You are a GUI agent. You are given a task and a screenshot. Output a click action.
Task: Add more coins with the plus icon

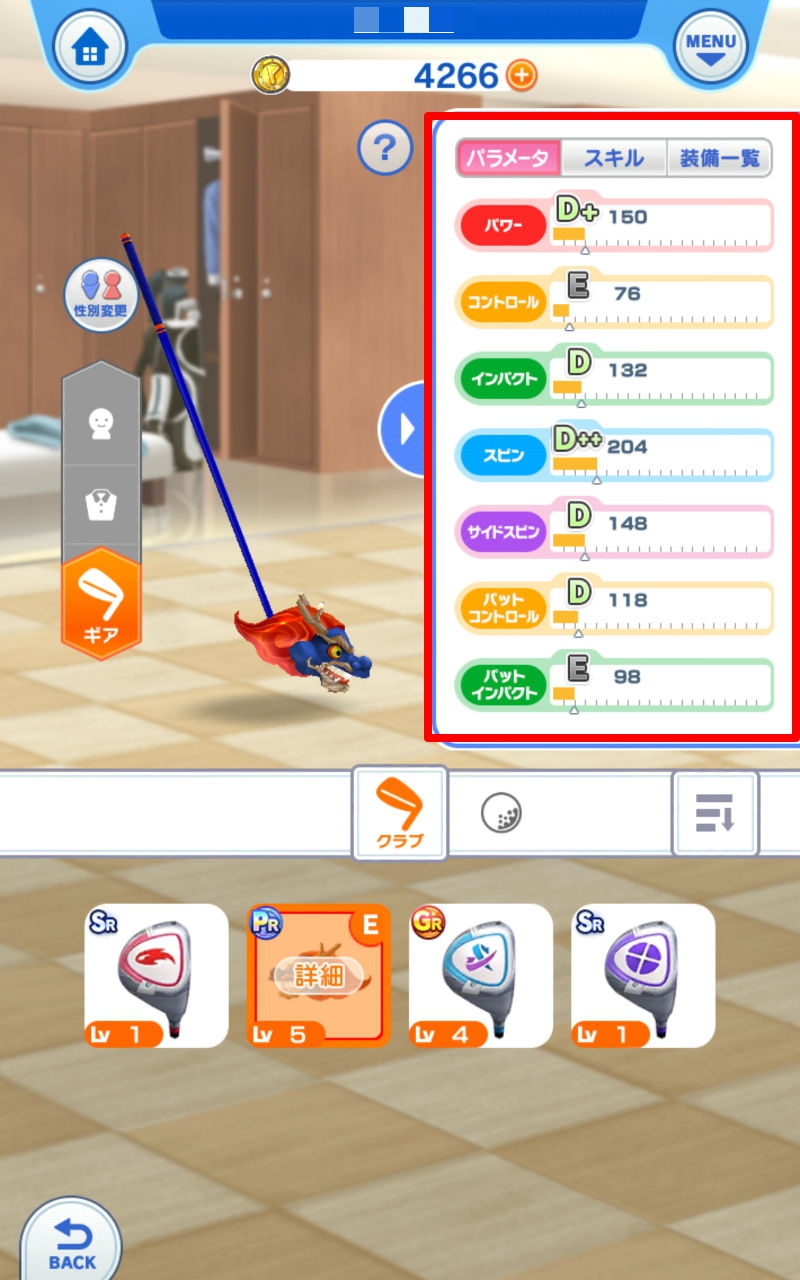[521, 74]
